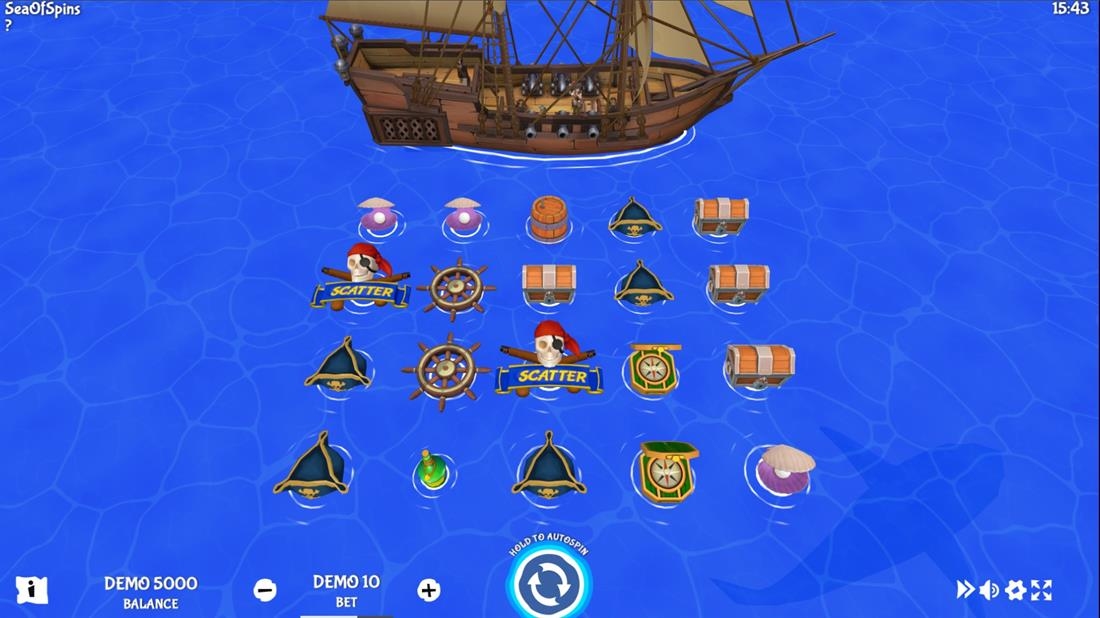Mute the game sound
Image resolution: width=1100 pixels, height=618 pixels.
pyautogui.click(x=990, y=590)
